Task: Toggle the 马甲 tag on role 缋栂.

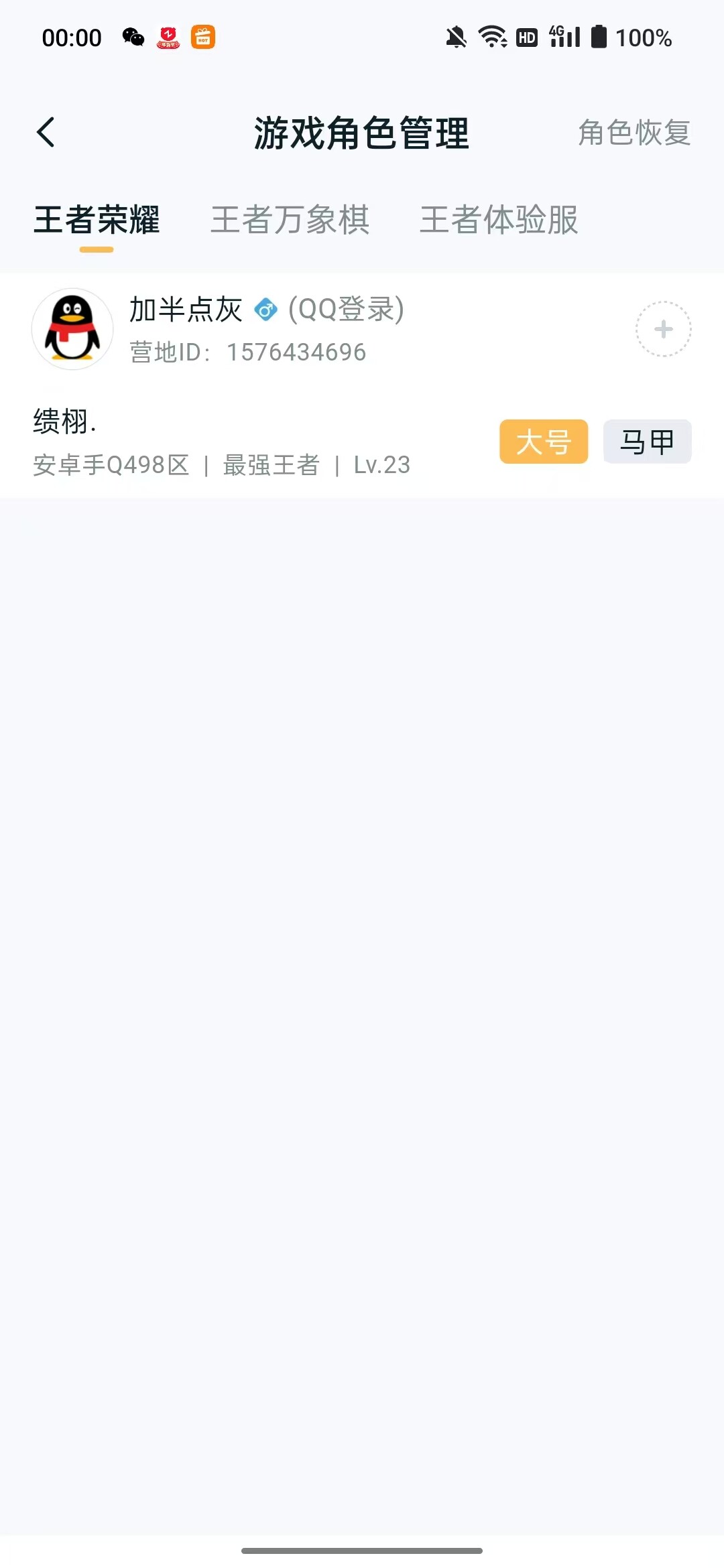Action: click(x=646, y=441)
